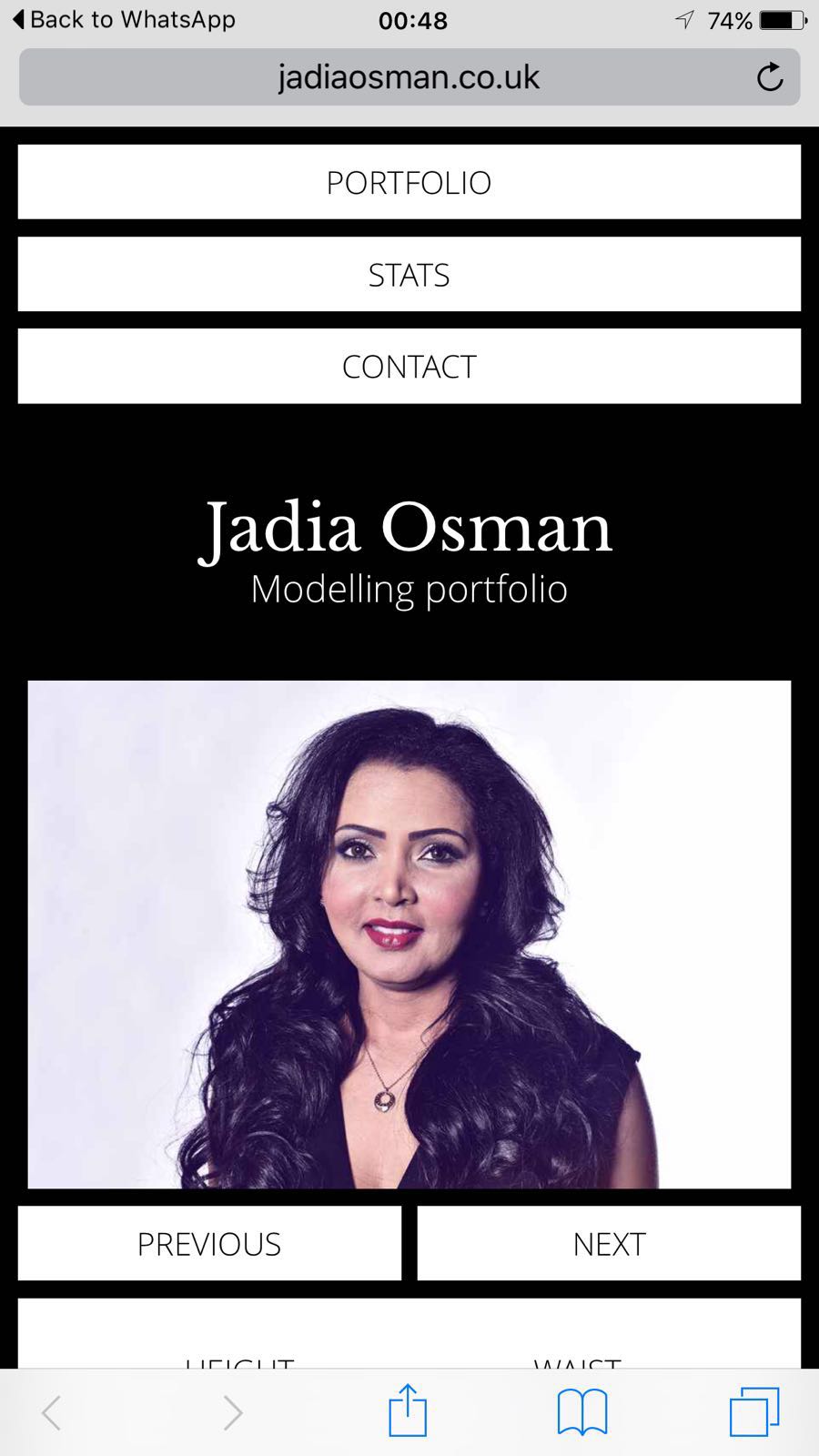Show the NEXT portfolio photo
Screen dimensions: 819x1456
pyautogui.click(x=609, y=1243)
